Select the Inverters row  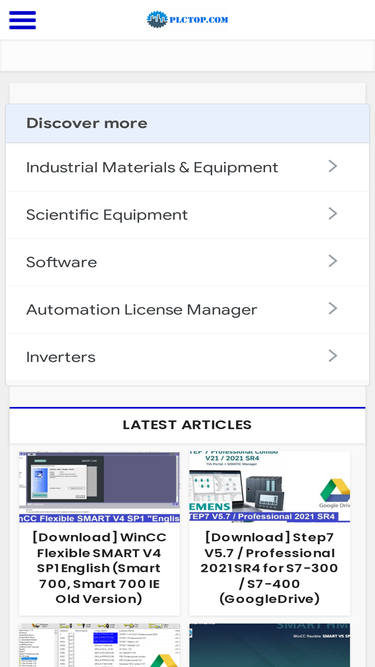pyautogui.click(x=187, y=357)
